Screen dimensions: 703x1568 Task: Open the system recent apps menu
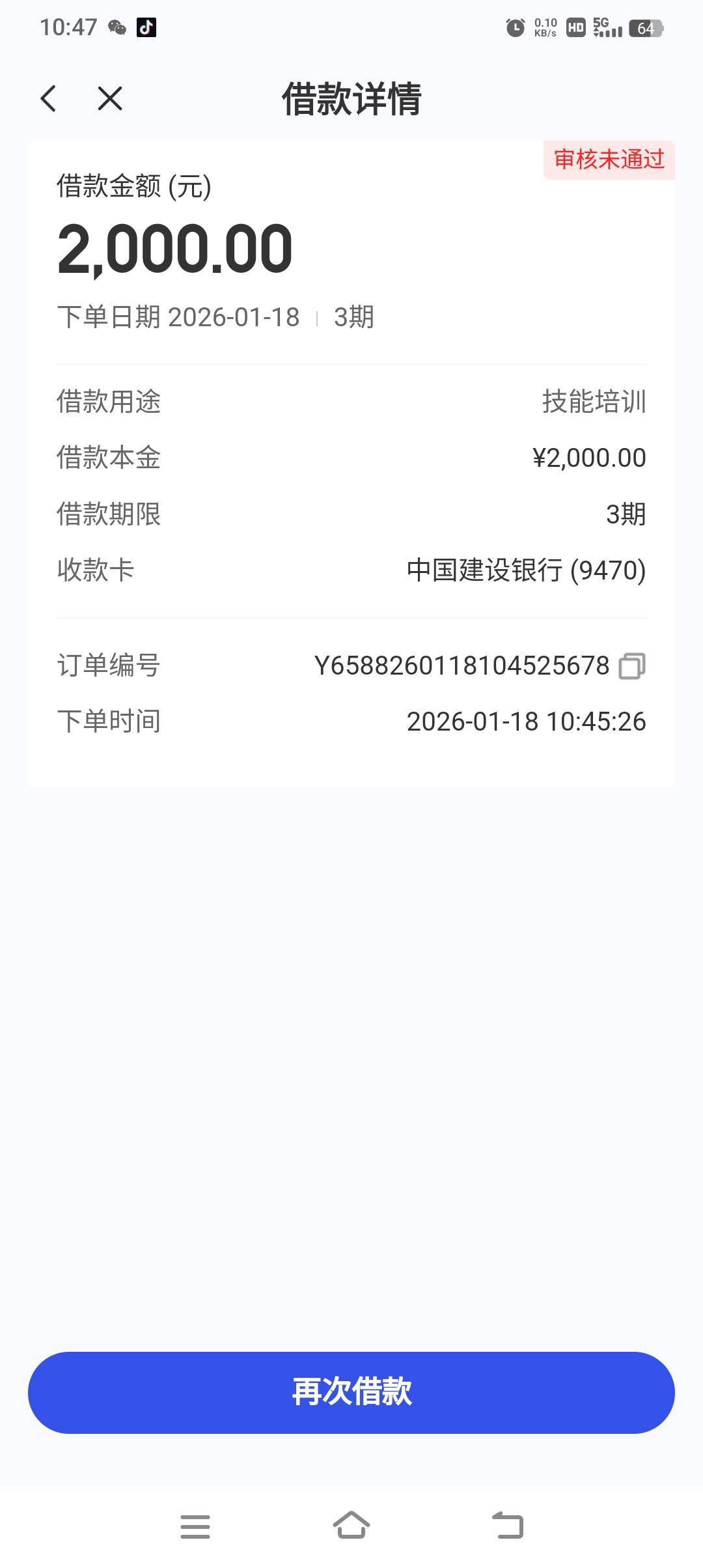pyautogui.click(x=195, y=1526)
